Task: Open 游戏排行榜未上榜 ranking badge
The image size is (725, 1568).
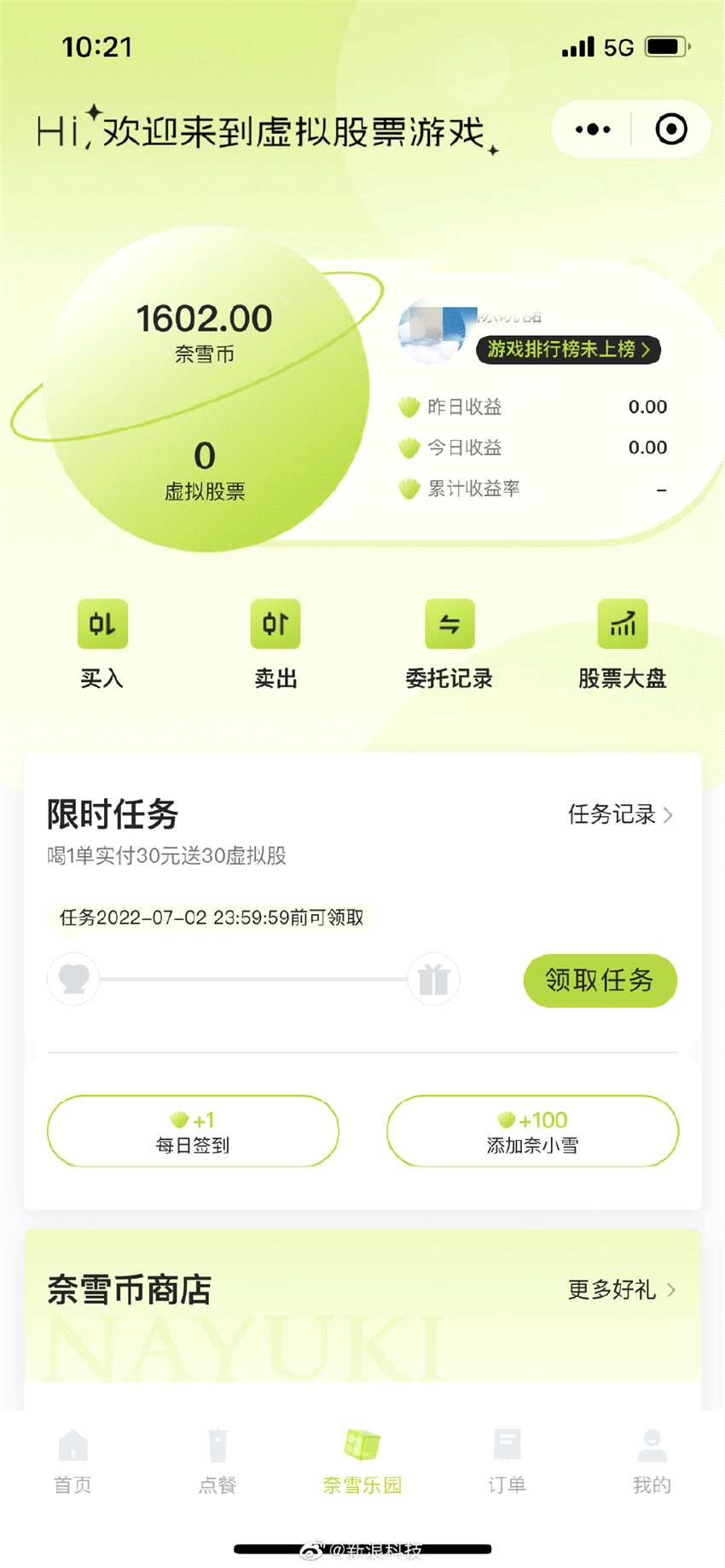Action: [x=568, y=349]
